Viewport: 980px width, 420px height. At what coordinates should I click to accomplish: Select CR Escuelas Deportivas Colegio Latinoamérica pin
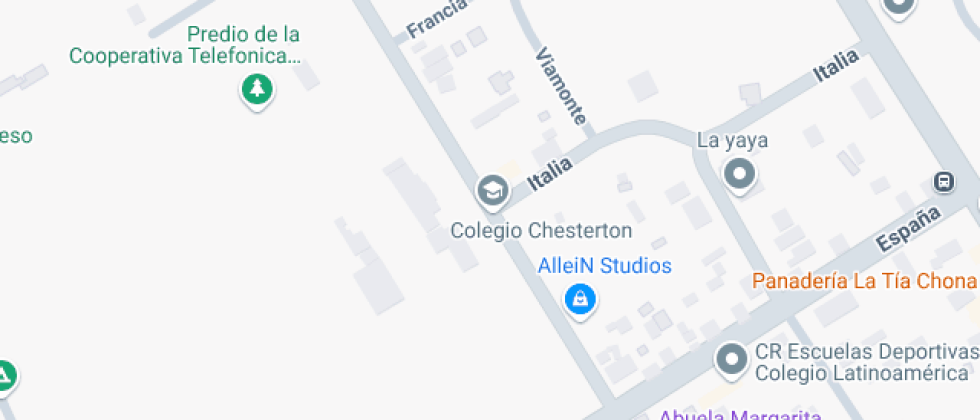(x=732, y=359)
